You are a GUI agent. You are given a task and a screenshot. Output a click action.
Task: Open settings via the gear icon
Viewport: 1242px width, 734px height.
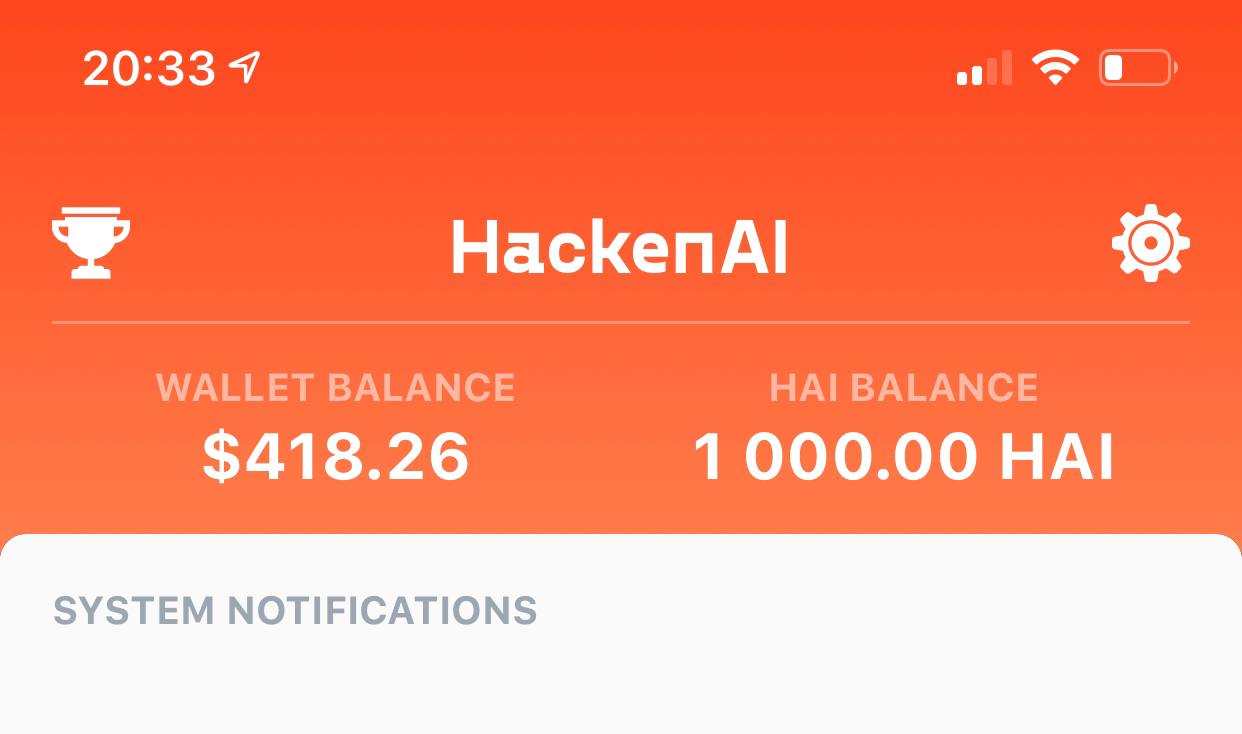tap(1150, 242)
